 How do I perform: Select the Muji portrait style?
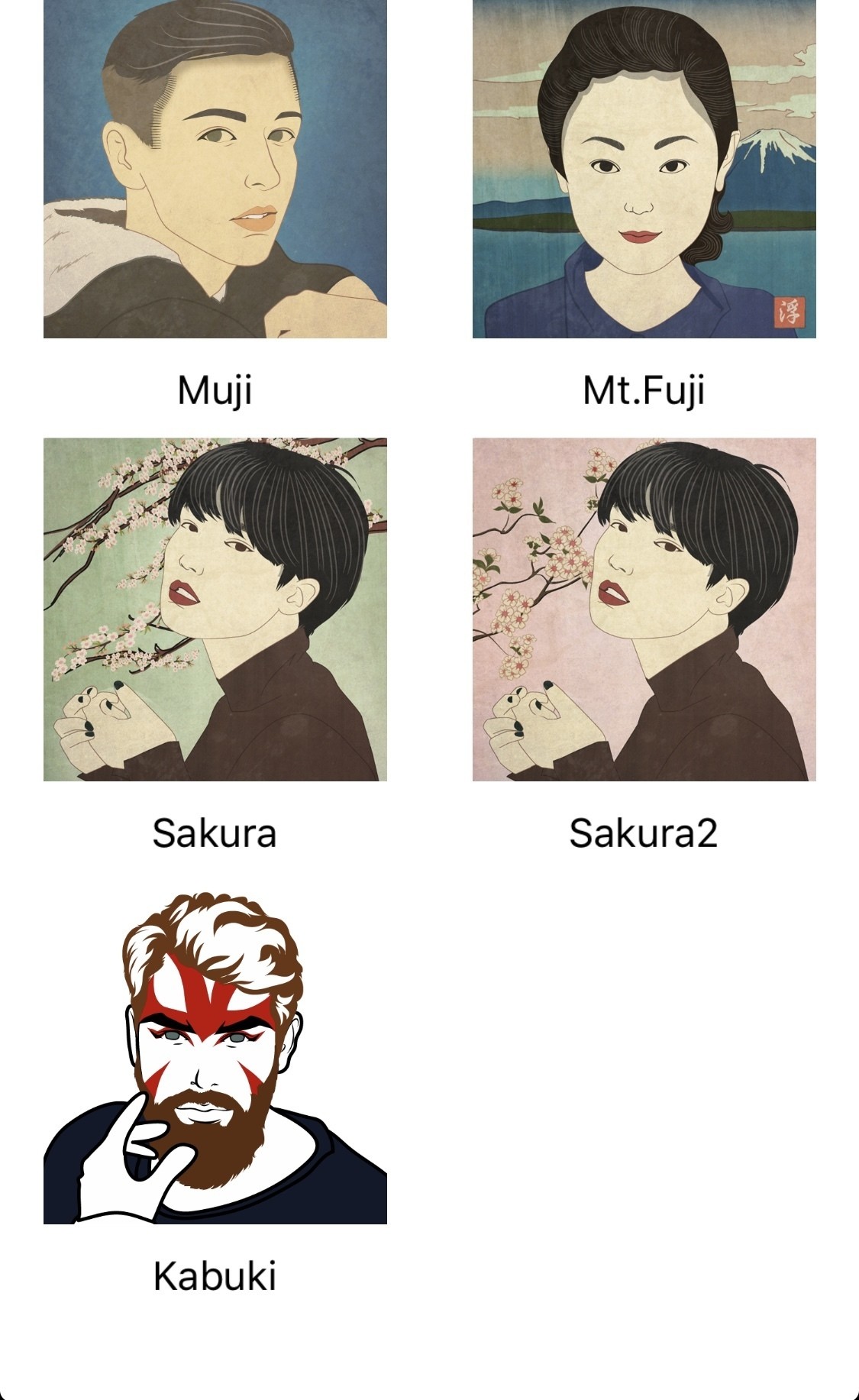coord(215,169)
